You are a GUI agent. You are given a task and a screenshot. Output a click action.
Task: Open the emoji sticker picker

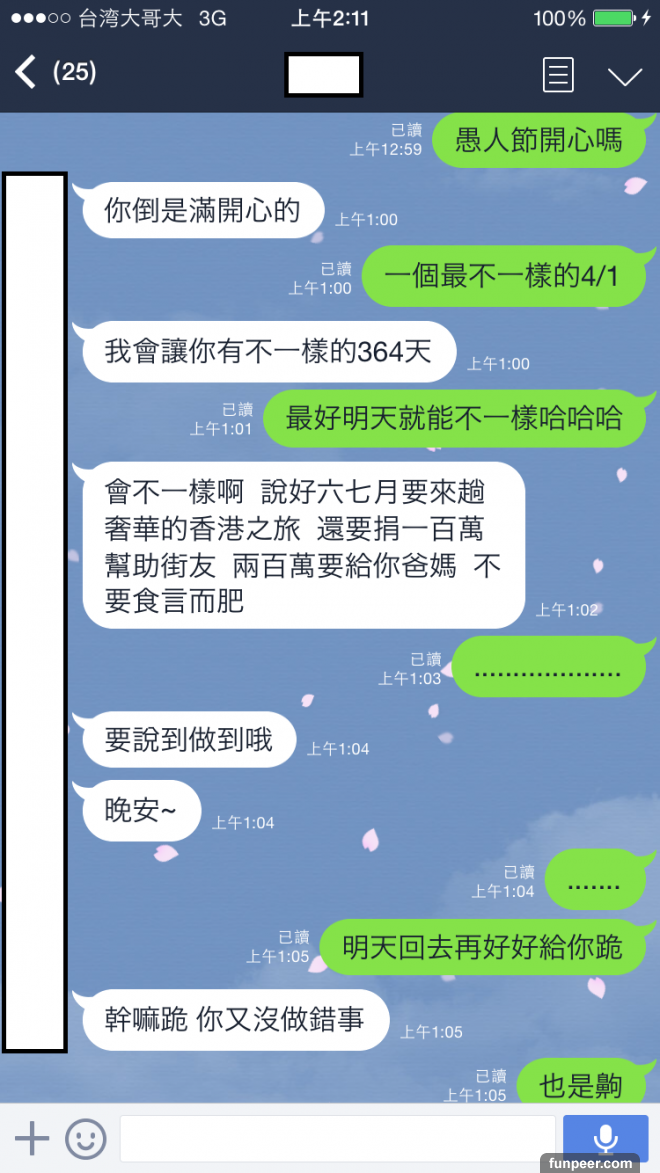86,1138
